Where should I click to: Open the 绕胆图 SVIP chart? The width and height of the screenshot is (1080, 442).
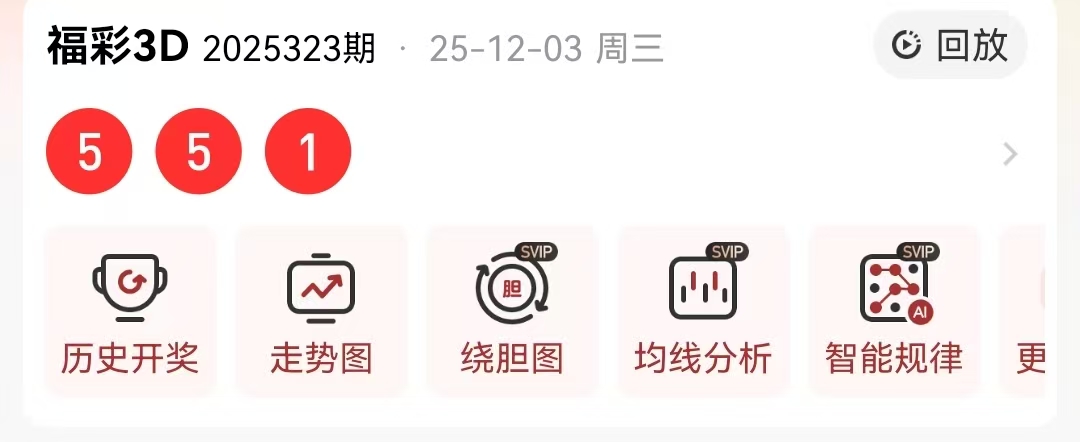[512, 311]
